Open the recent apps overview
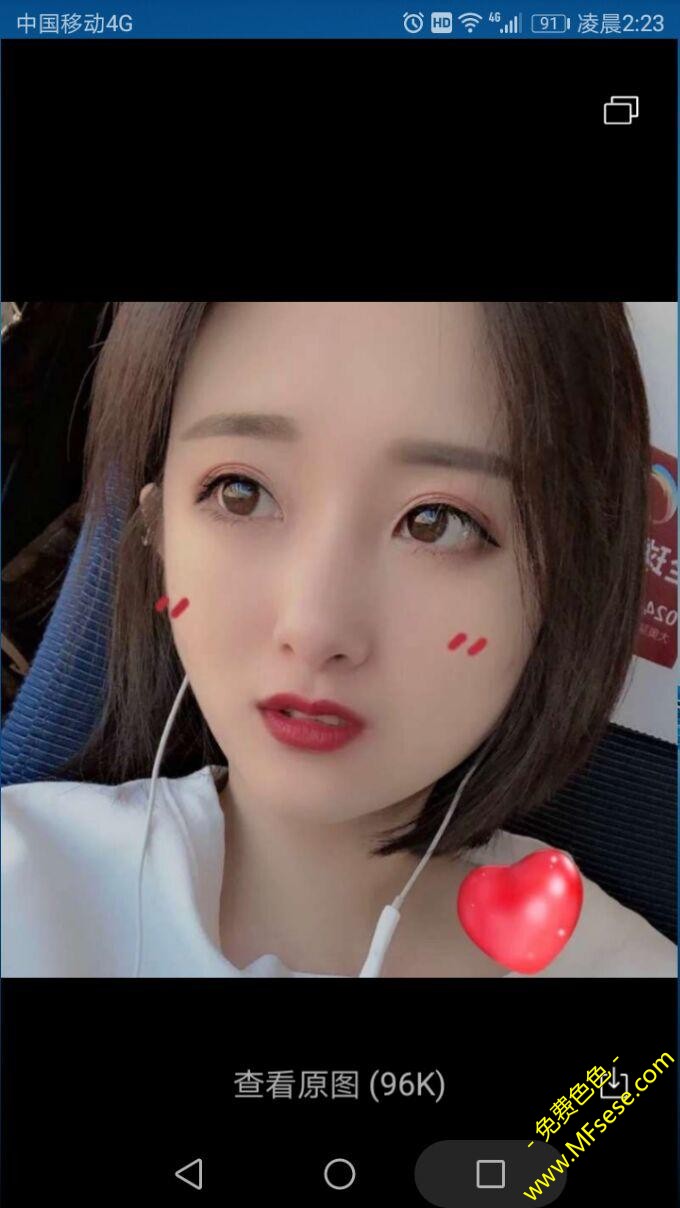 [490, 1174]
